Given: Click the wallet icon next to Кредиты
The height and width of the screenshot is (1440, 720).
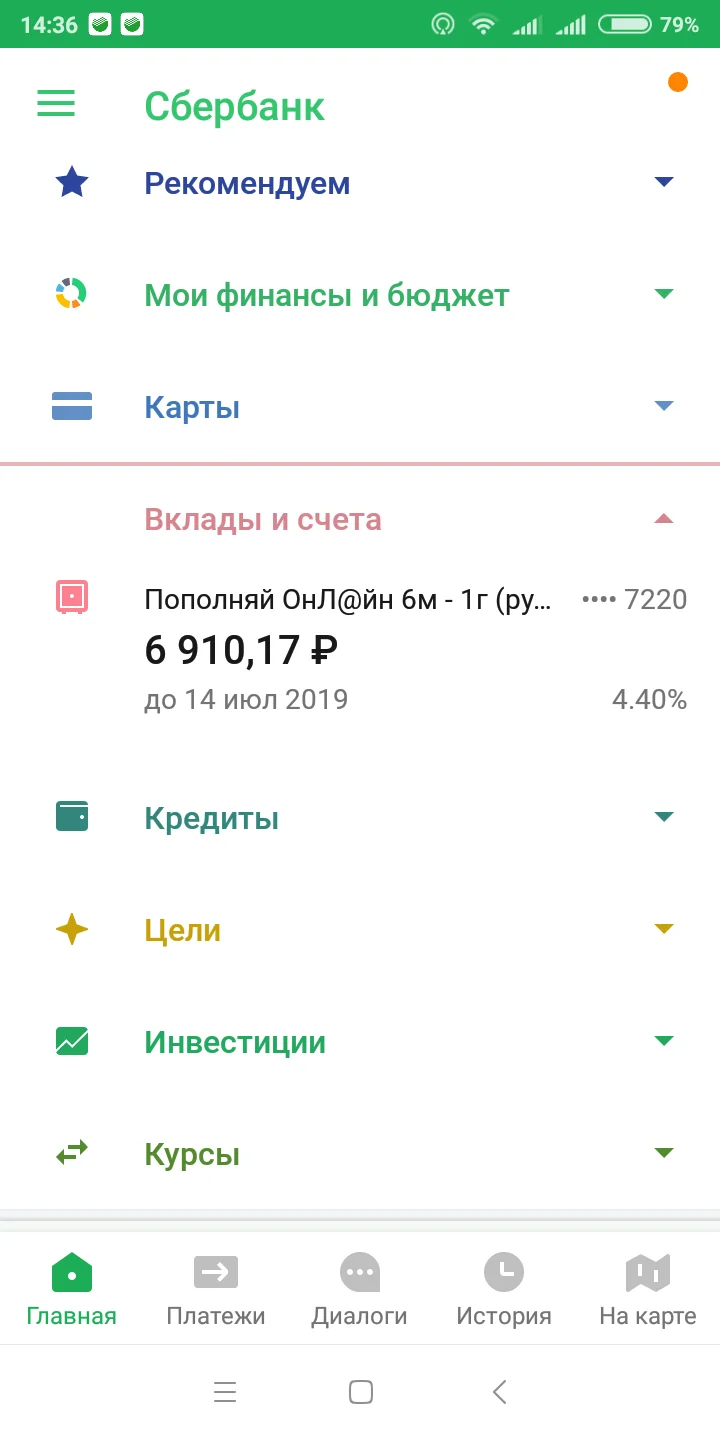Looking at the screenshot, I should (71, 816).
